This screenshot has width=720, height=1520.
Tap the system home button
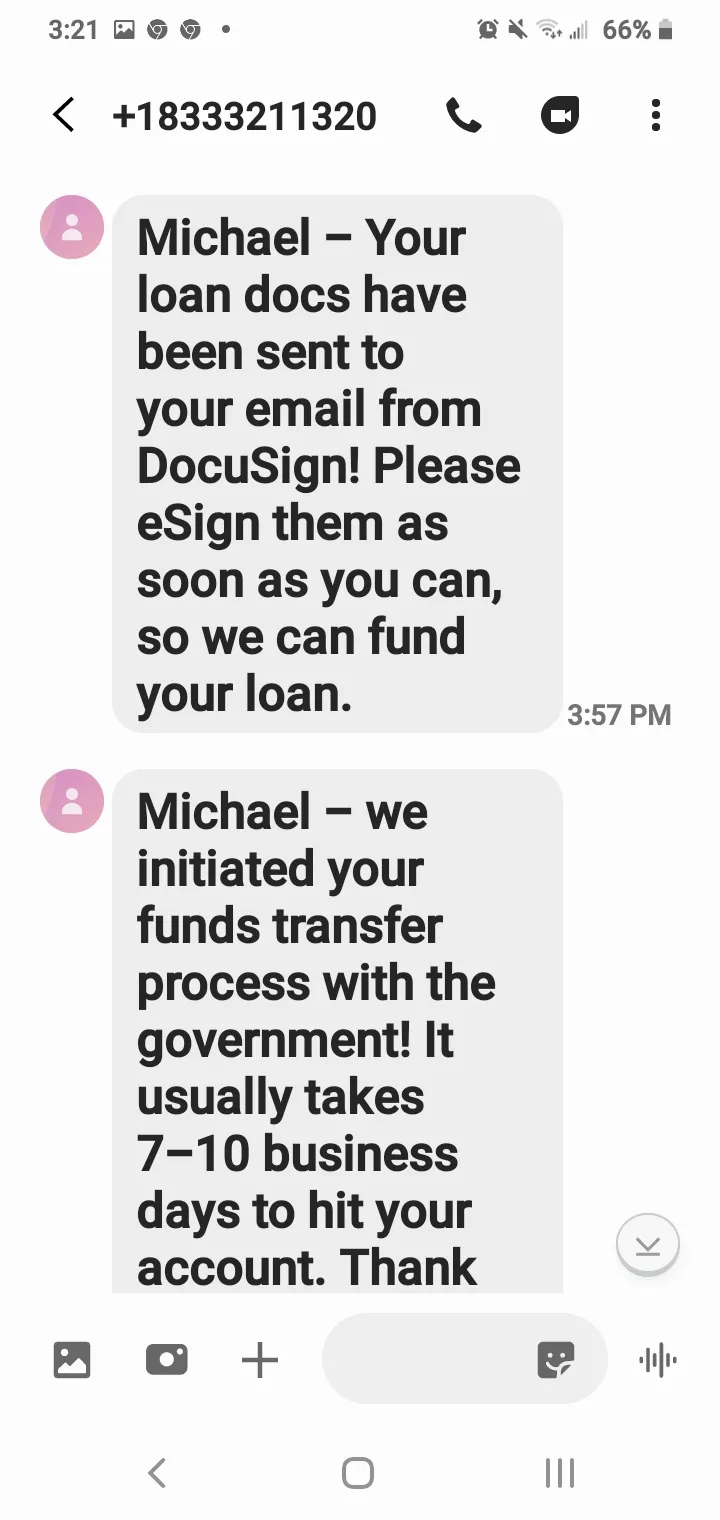358,1473
